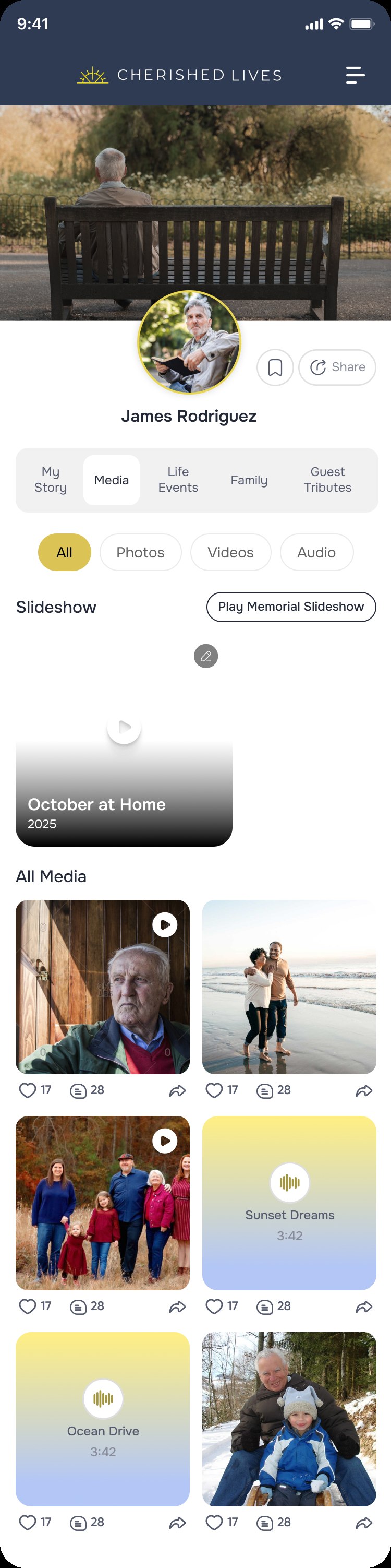
Task: Bookmark James Rodriguez's memorial
Action: pos(275,367)
